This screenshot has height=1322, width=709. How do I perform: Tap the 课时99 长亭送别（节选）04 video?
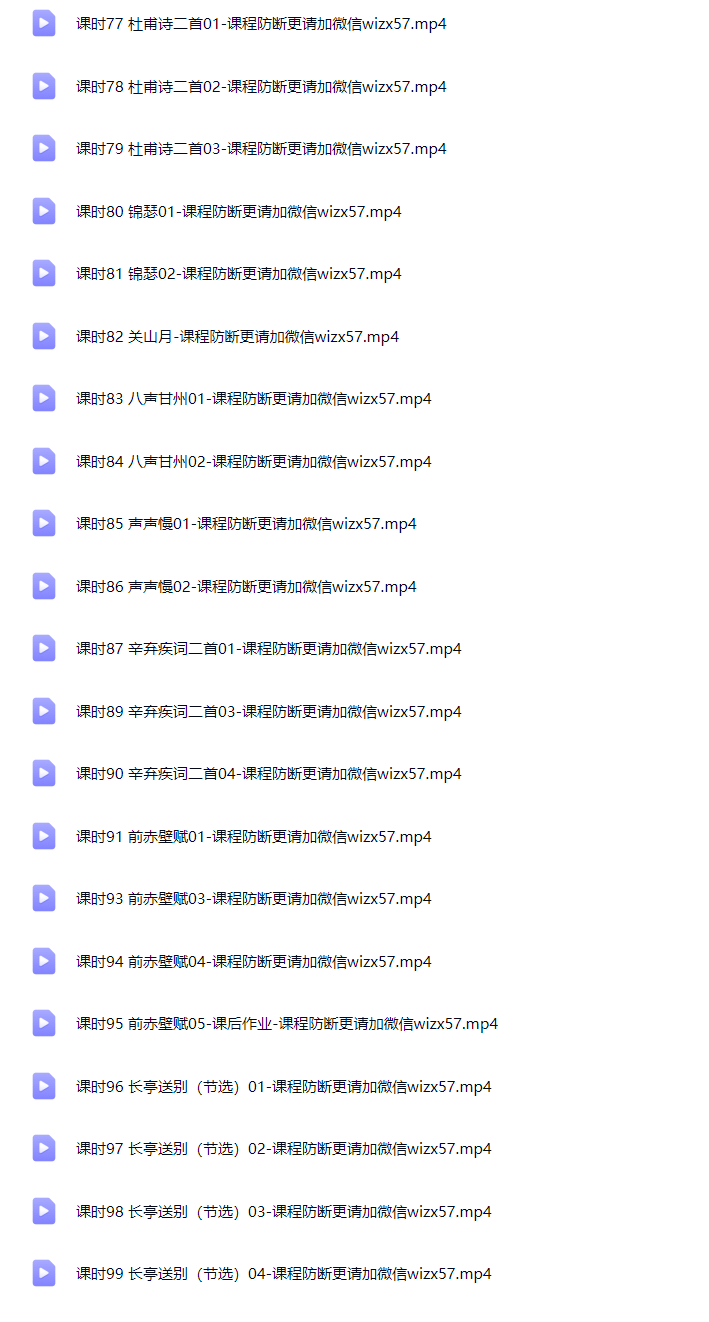(x=284, y=1274)
